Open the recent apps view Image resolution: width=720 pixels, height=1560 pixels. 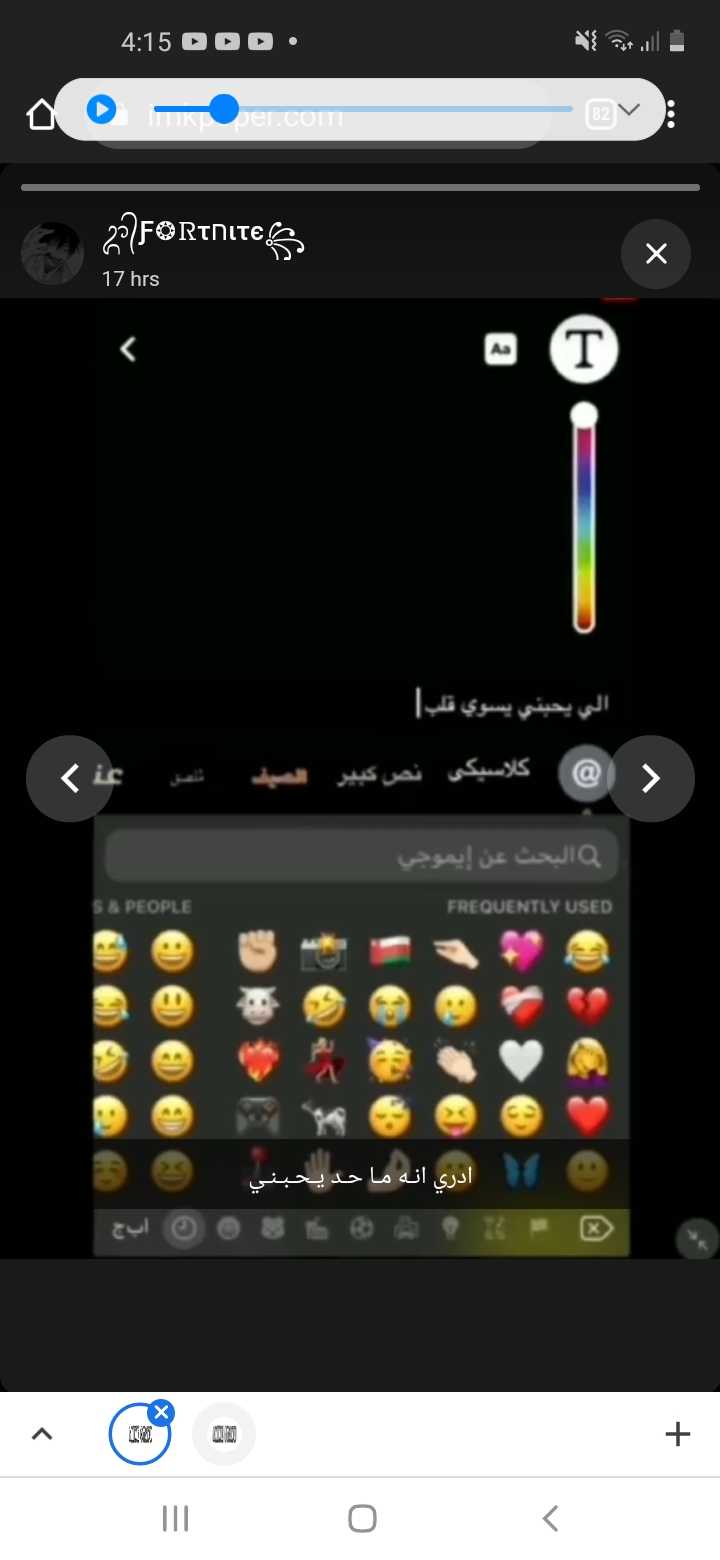tap(175, 1518)
